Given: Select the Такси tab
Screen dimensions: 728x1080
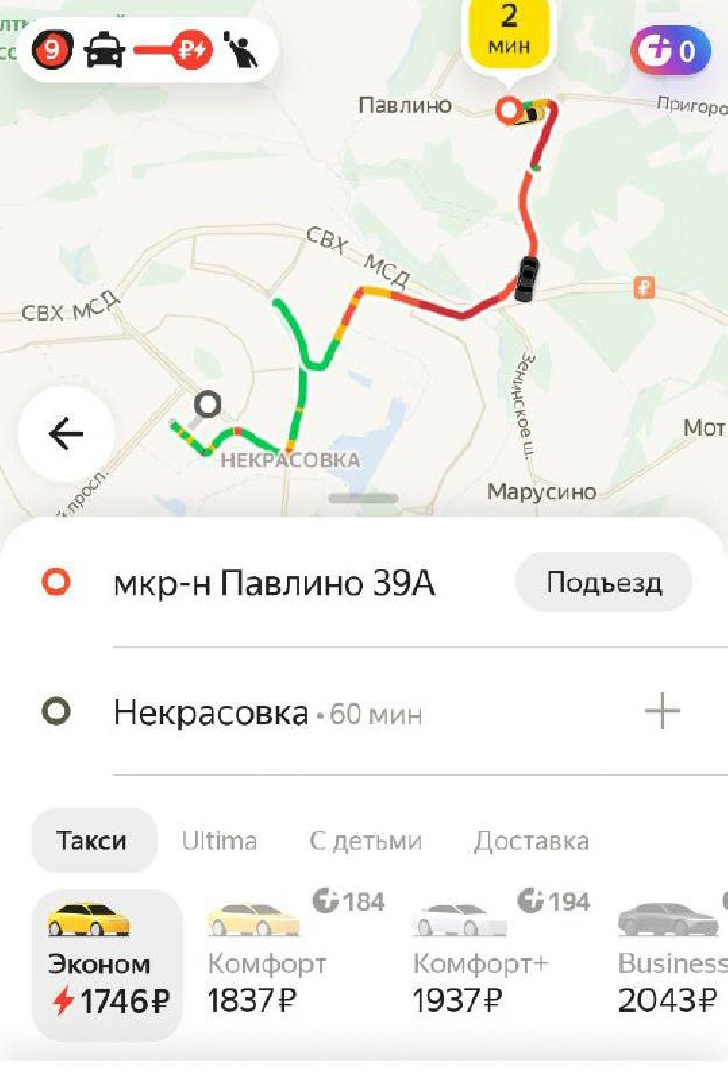Looking at the screenshot, I should pos(92,840).
